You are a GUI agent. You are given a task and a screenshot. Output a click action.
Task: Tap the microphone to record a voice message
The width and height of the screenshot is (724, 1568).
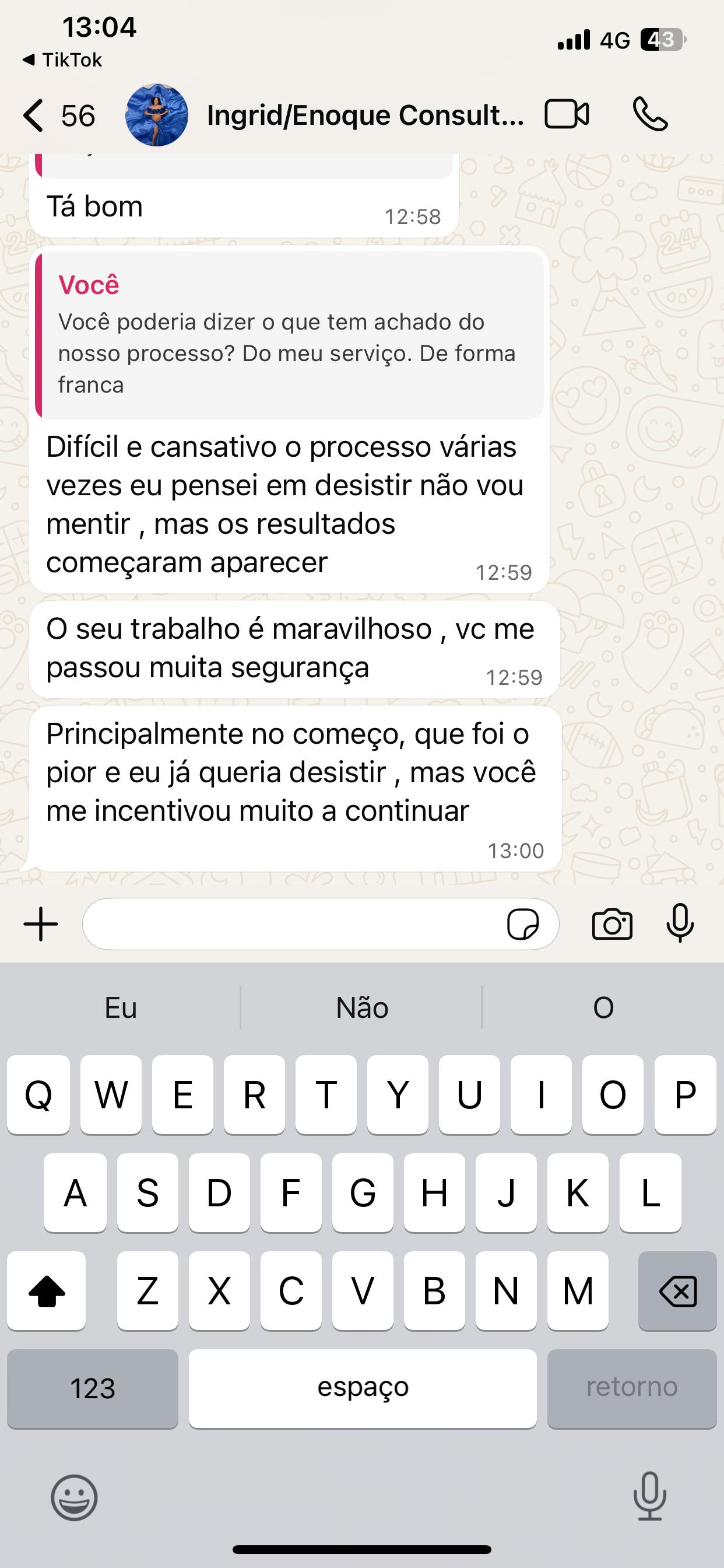click(x=680, y=923)
